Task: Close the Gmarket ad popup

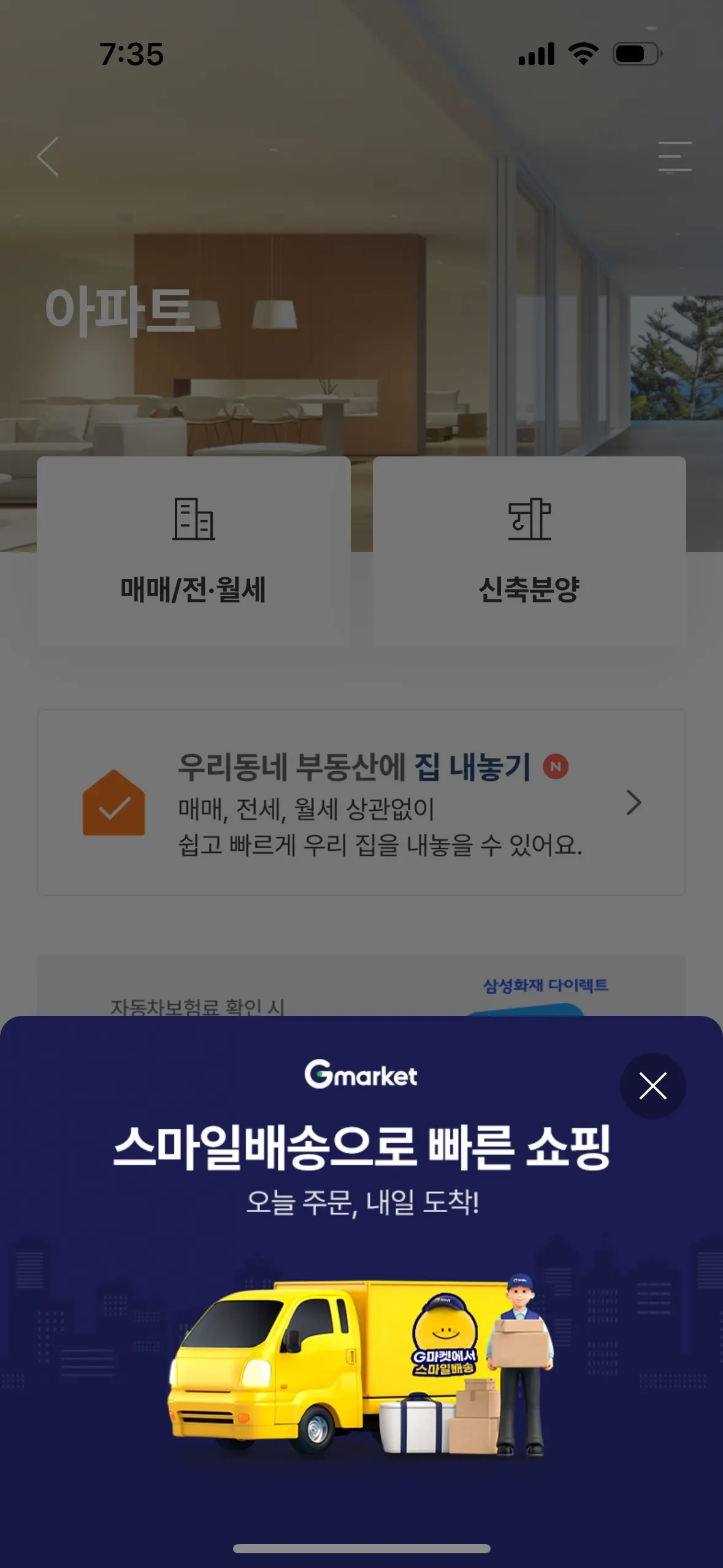Action: tap(652, 1086)
